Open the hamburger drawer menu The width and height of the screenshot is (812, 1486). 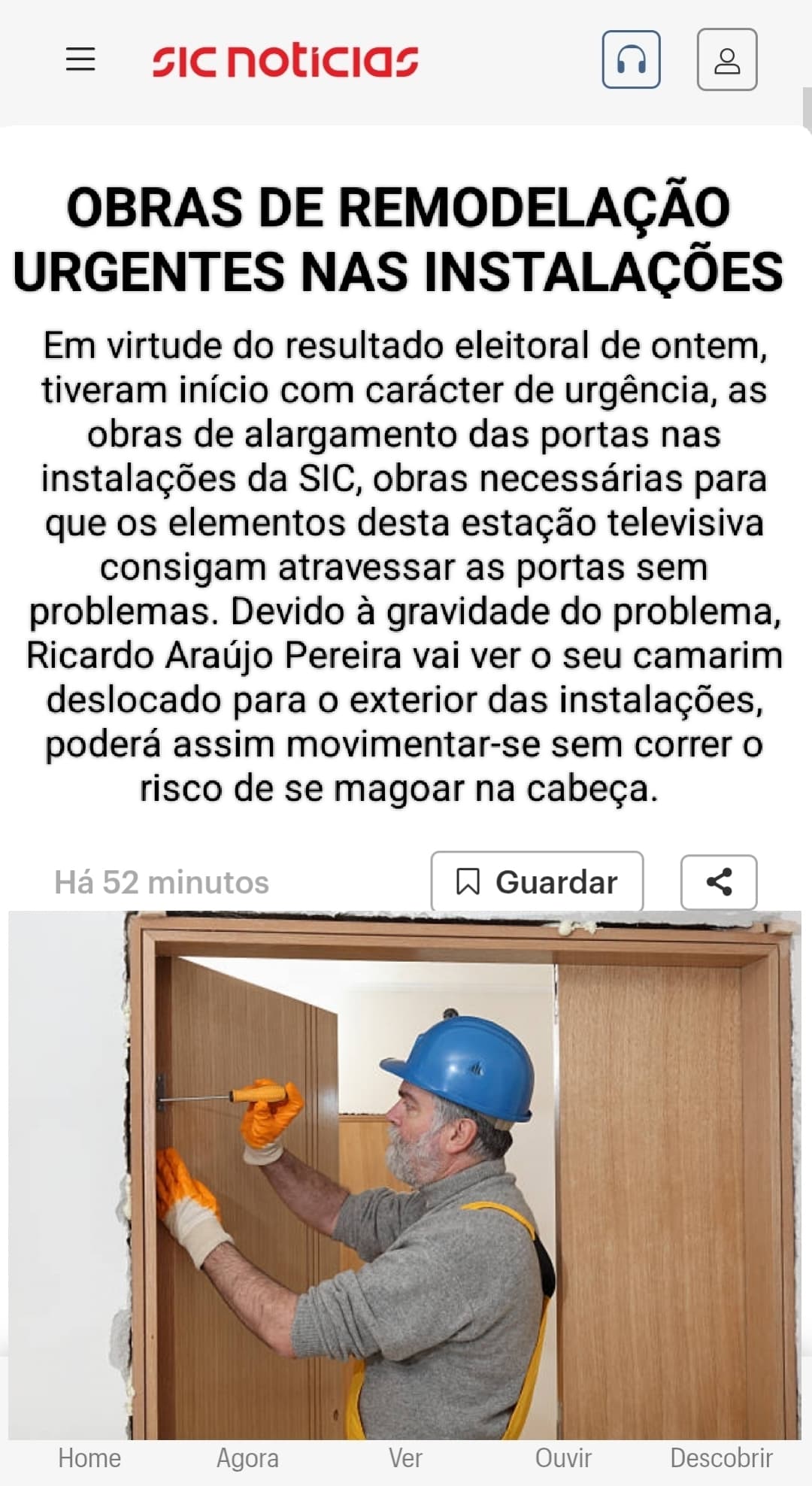(x=80, y=59)
